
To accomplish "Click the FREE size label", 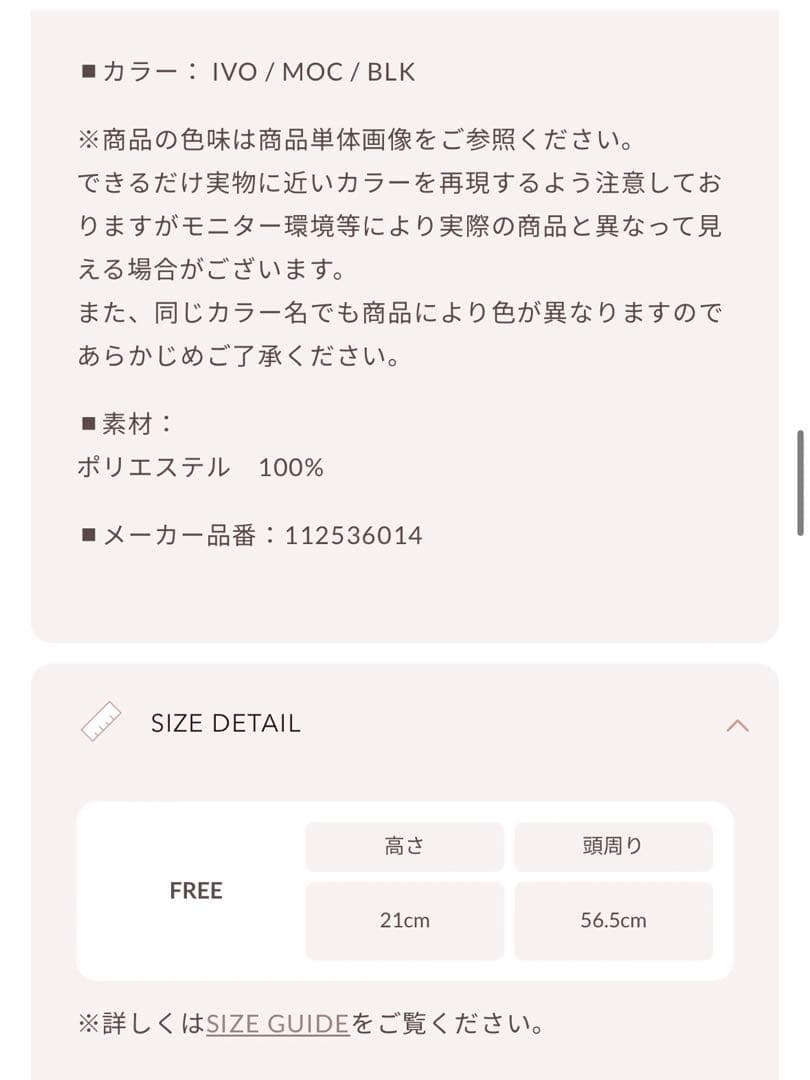I will point(197,890).
